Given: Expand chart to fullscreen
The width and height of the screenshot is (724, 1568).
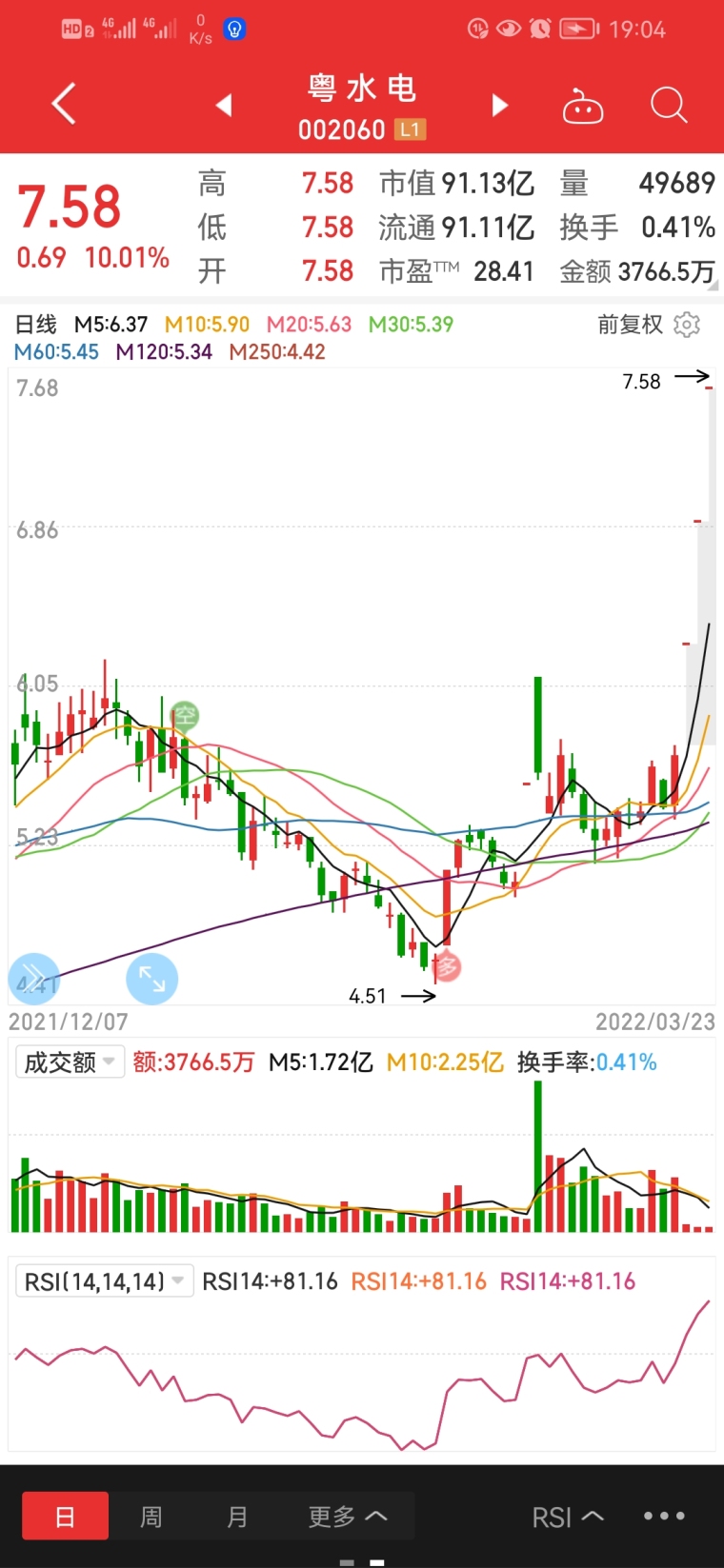Looking at the screenshot, I should 151,978.
